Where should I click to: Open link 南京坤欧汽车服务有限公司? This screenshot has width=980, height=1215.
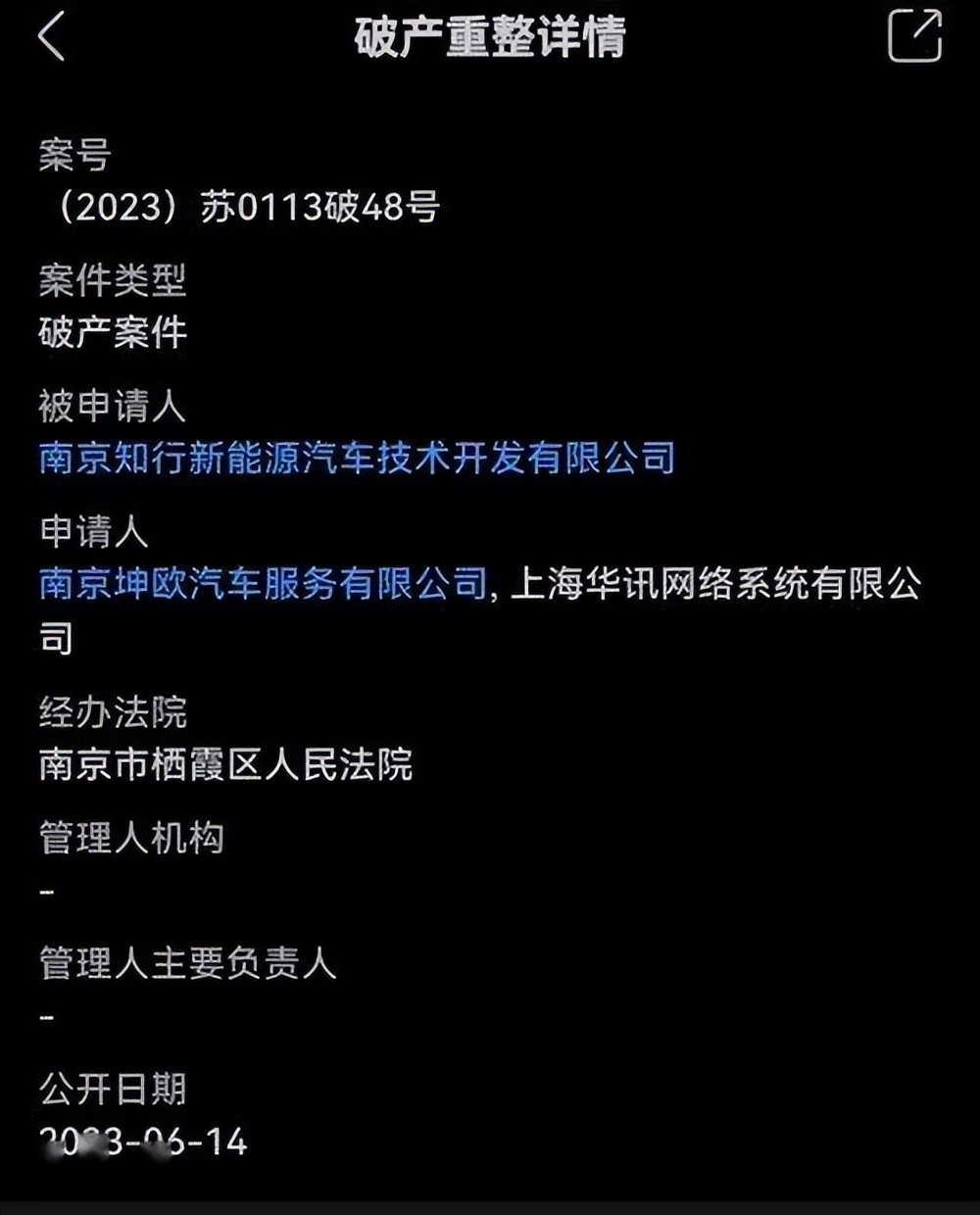260,581
